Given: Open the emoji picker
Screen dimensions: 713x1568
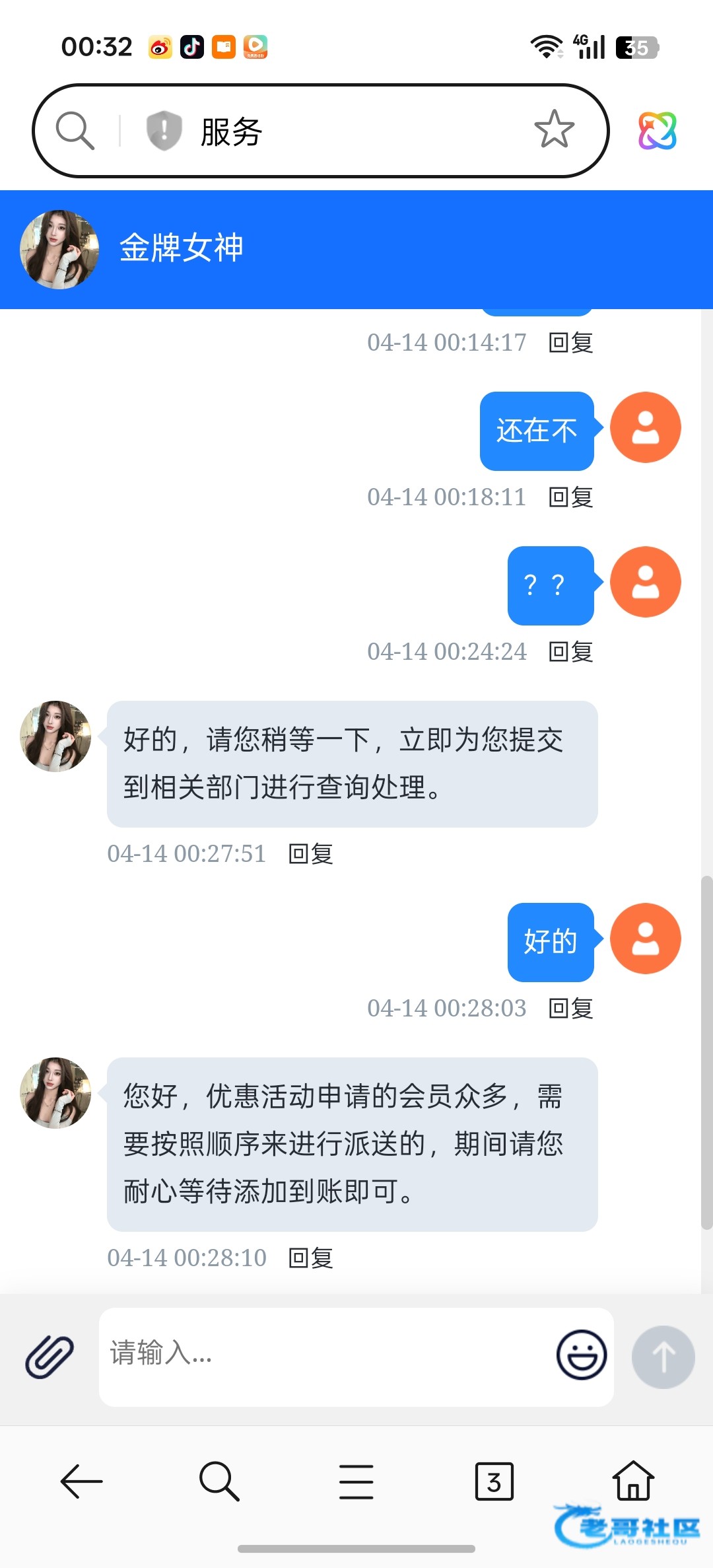Looking at the screenshot, I should click(x=581, y=1355).
